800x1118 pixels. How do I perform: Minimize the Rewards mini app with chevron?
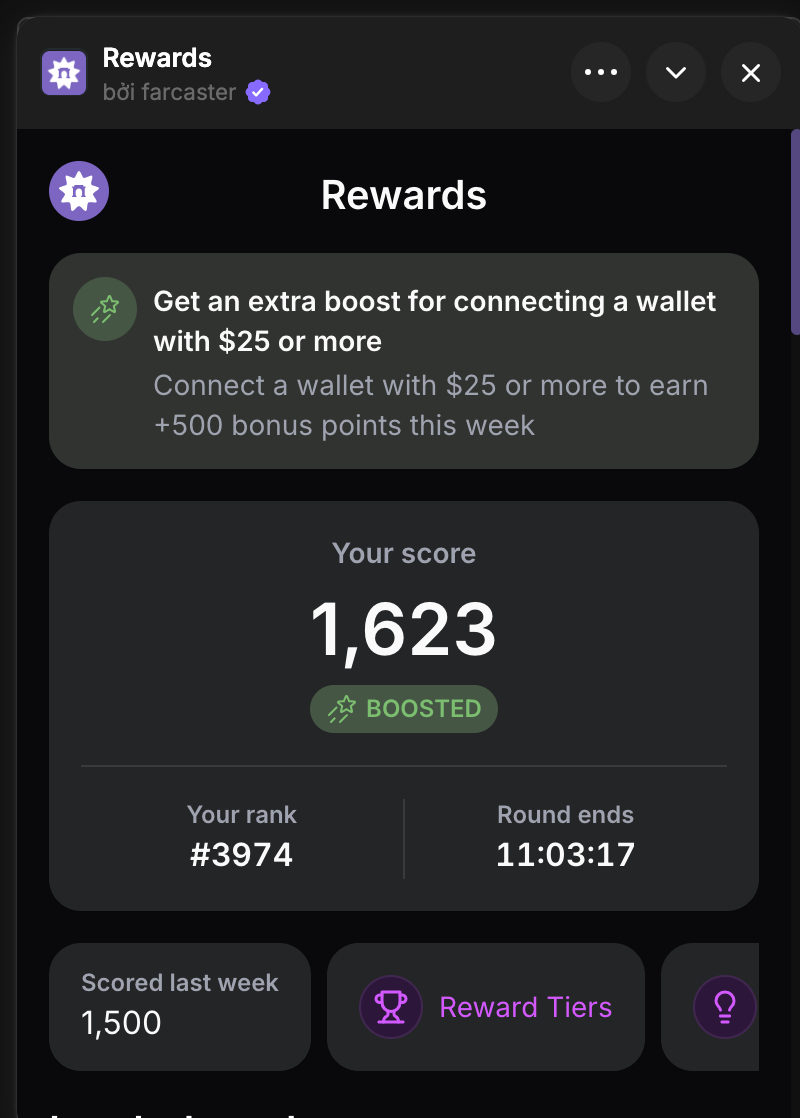click(676, 72)
